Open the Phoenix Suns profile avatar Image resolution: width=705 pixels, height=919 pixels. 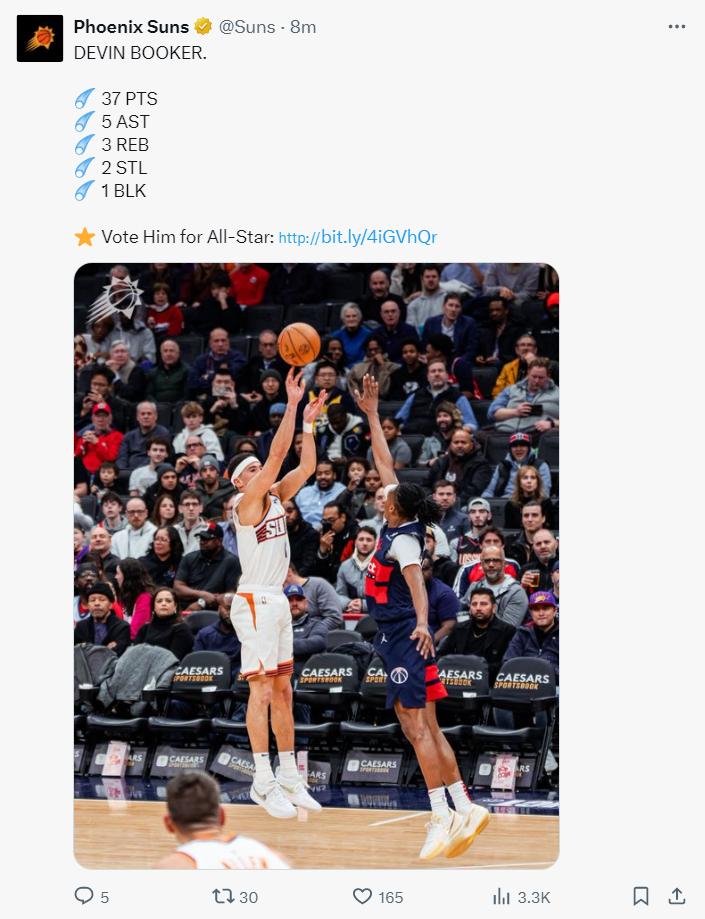pyautogui.click(x=40, y=39)
